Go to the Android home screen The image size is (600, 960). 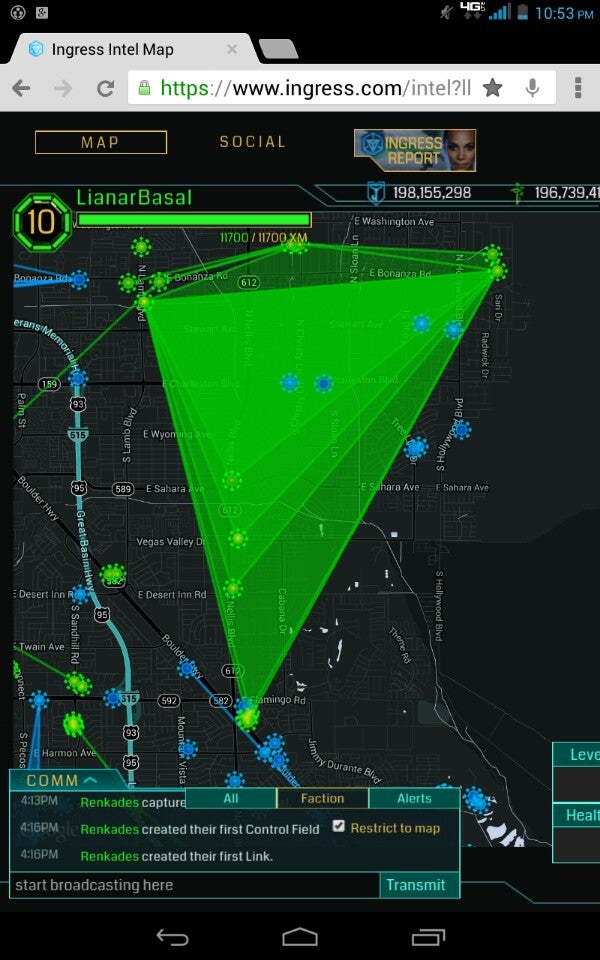point(300,937)
